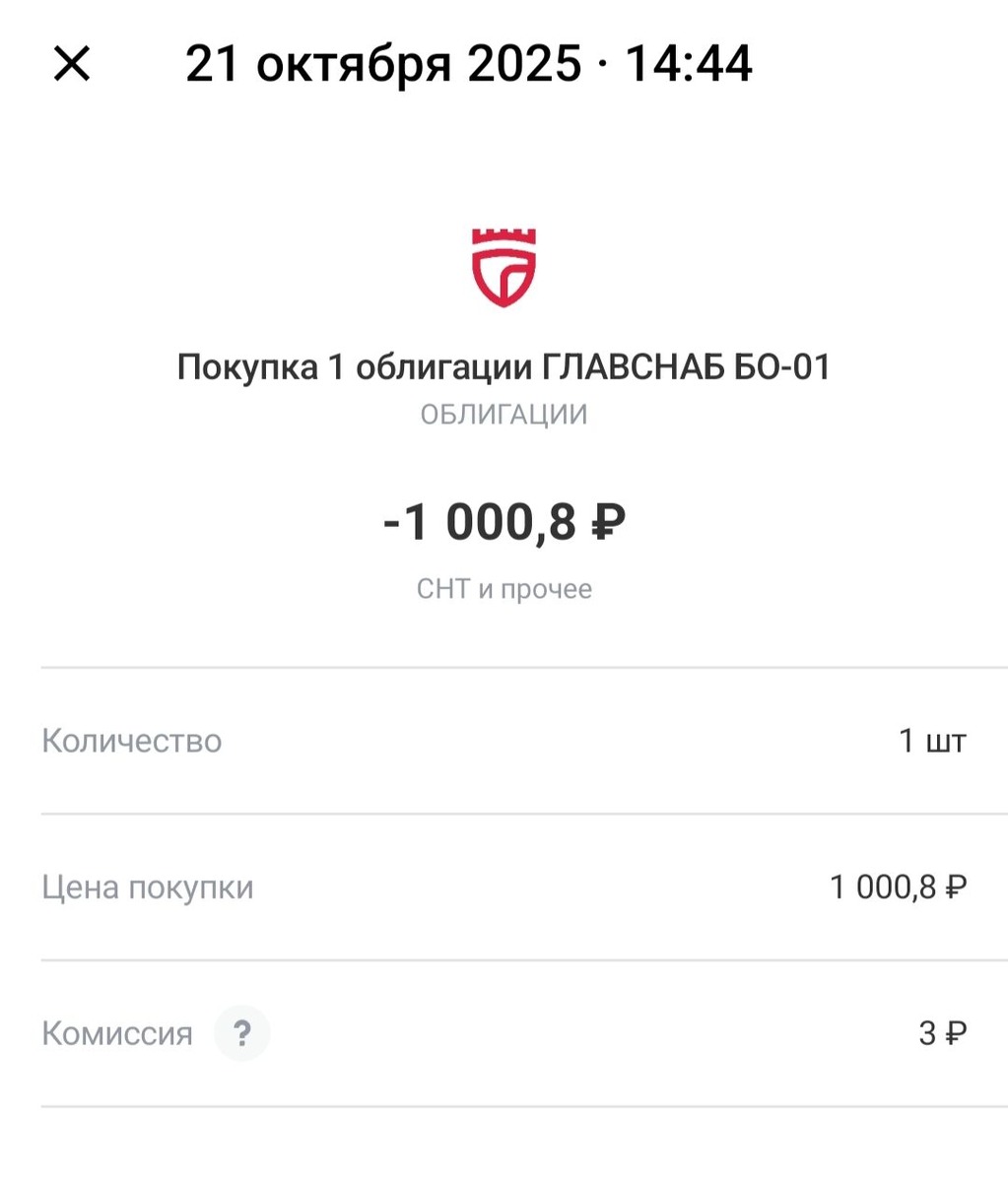
Task: Close the transaction details screen
Action: 70,63
